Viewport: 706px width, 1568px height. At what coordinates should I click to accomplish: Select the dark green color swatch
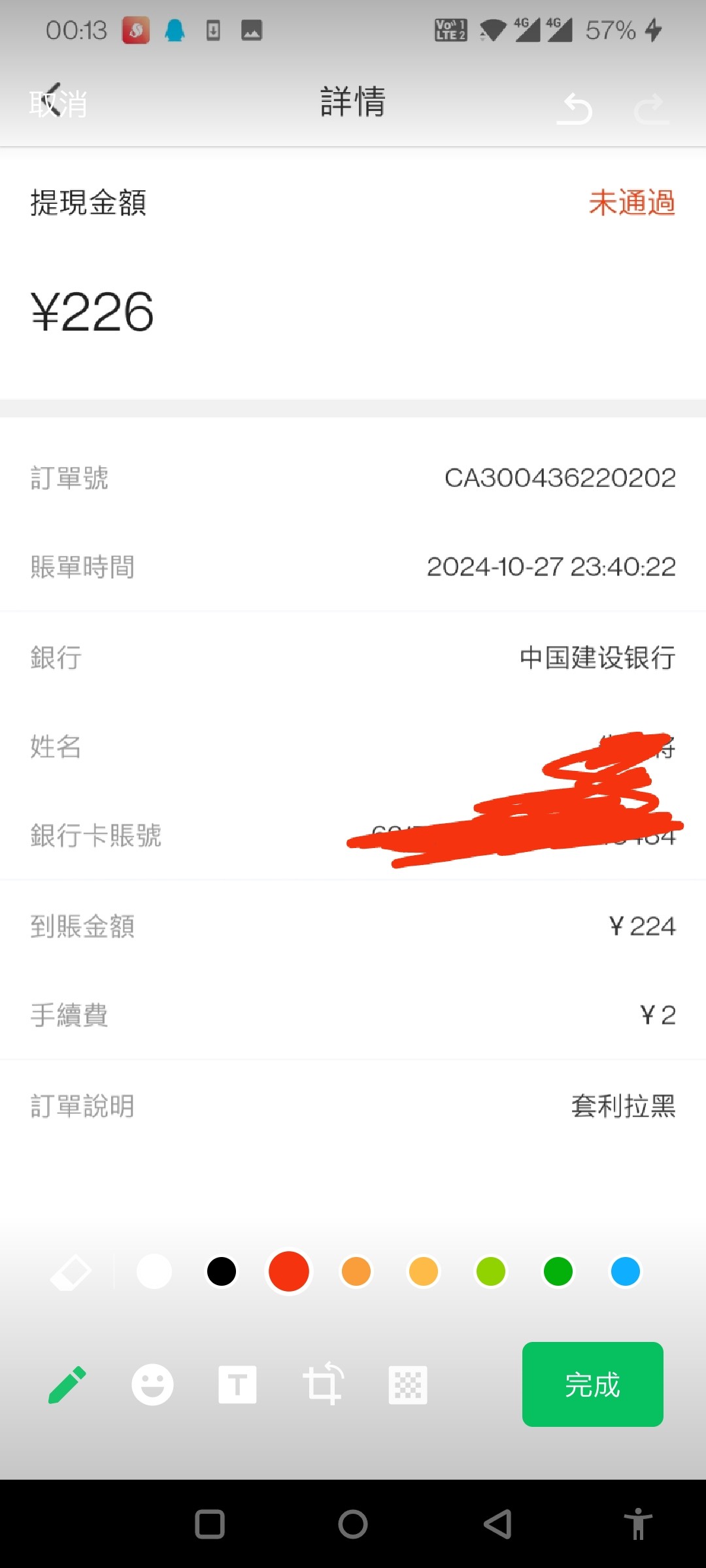point(558,1271)
